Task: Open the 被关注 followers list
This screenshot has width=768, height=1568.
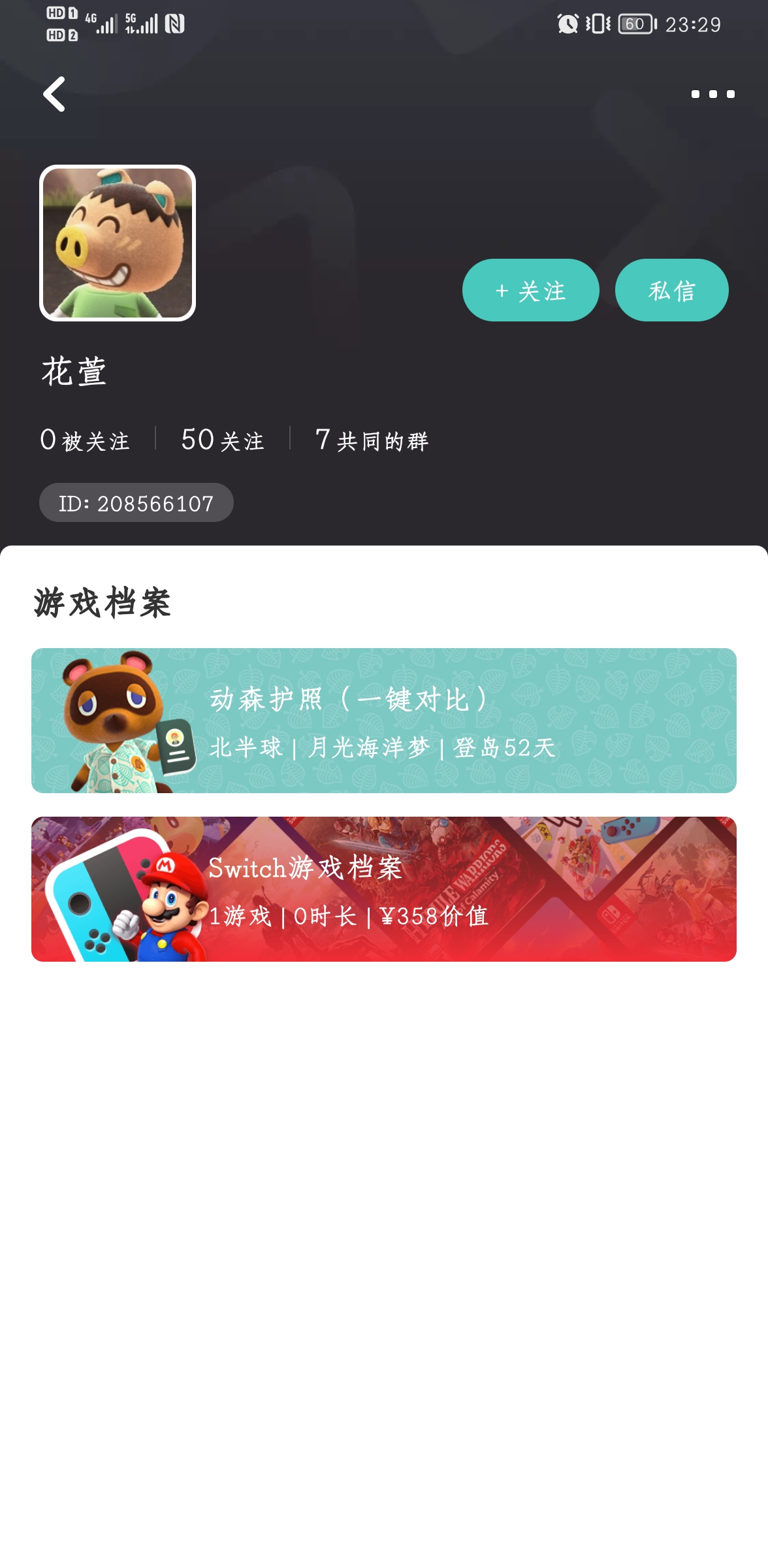Action: point(85,440)
